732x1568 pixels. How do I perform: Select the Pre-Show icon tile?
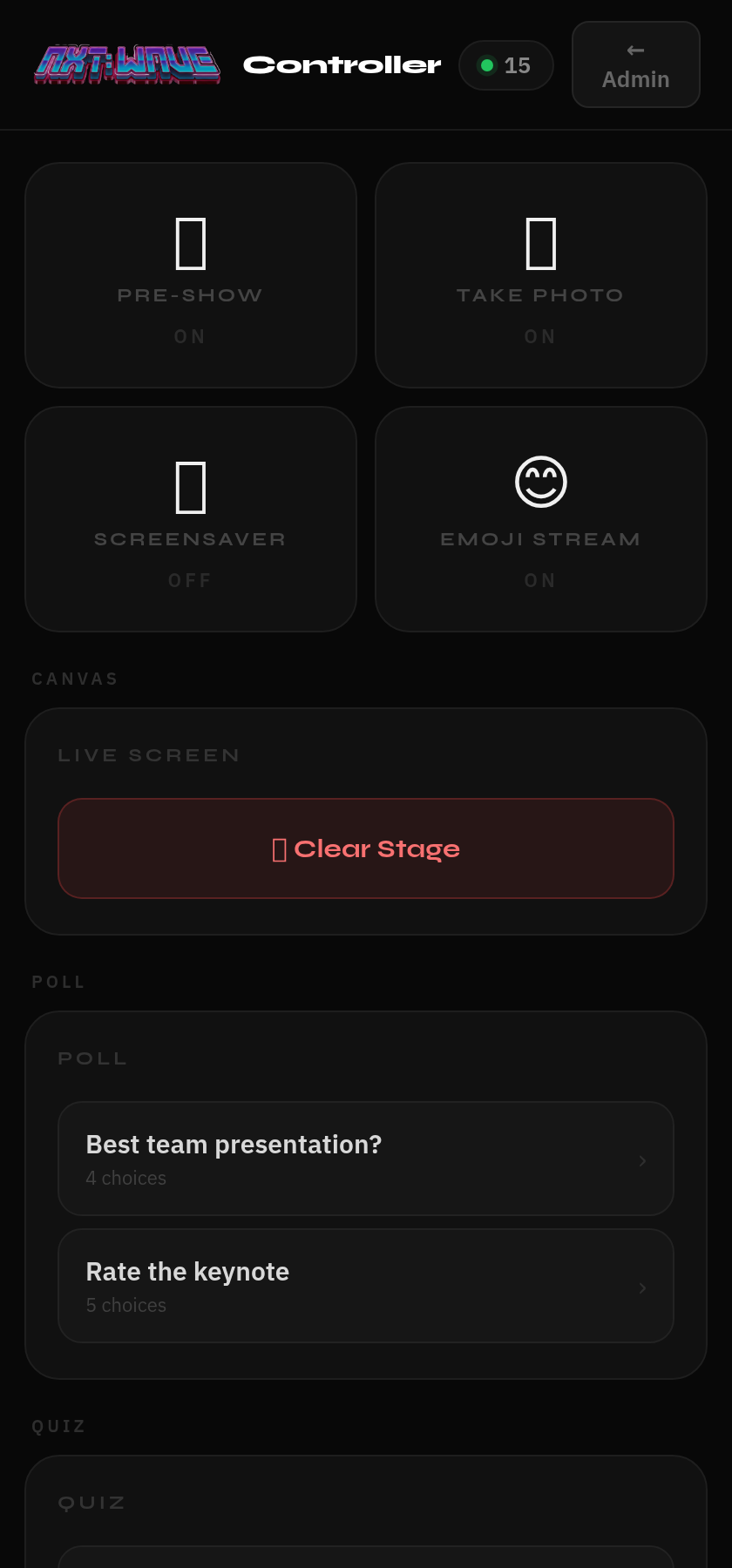click(x=190, y=244)
